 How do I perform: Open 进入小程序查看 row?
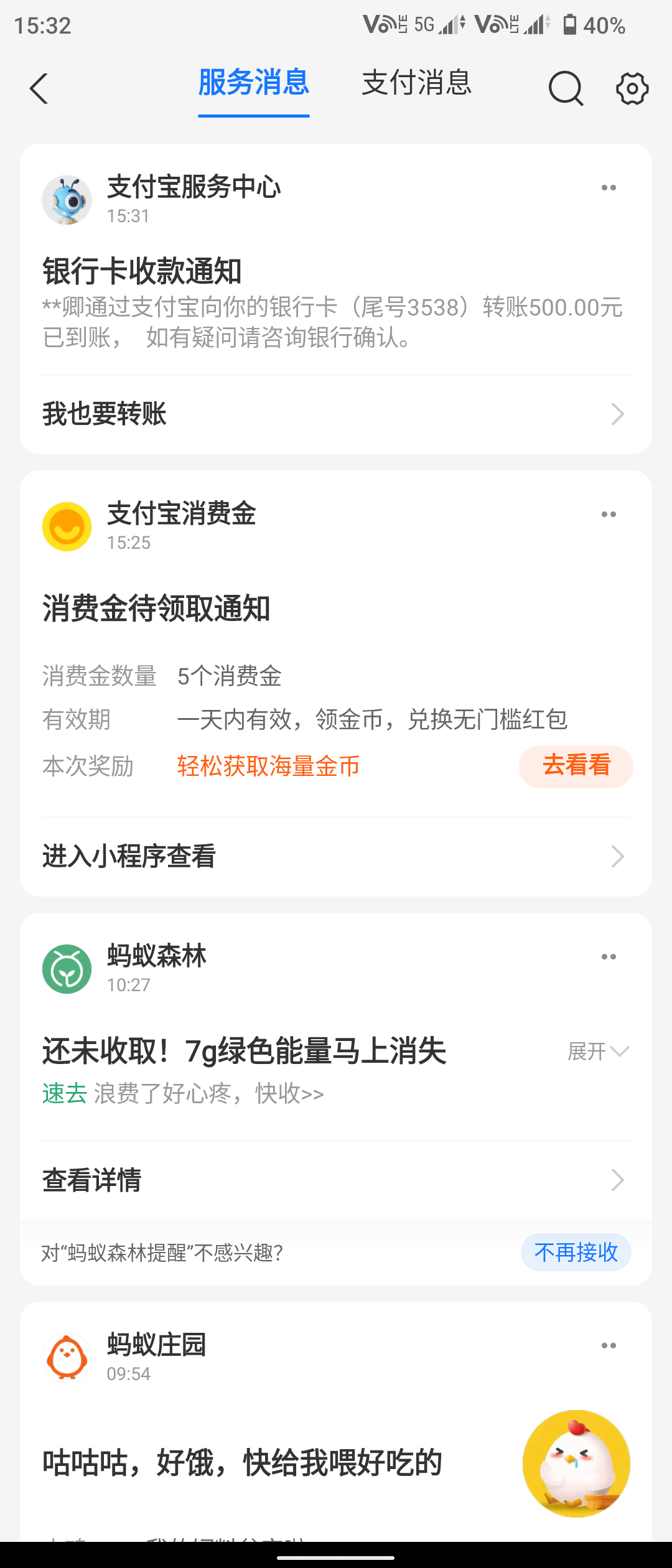[336, 857]
